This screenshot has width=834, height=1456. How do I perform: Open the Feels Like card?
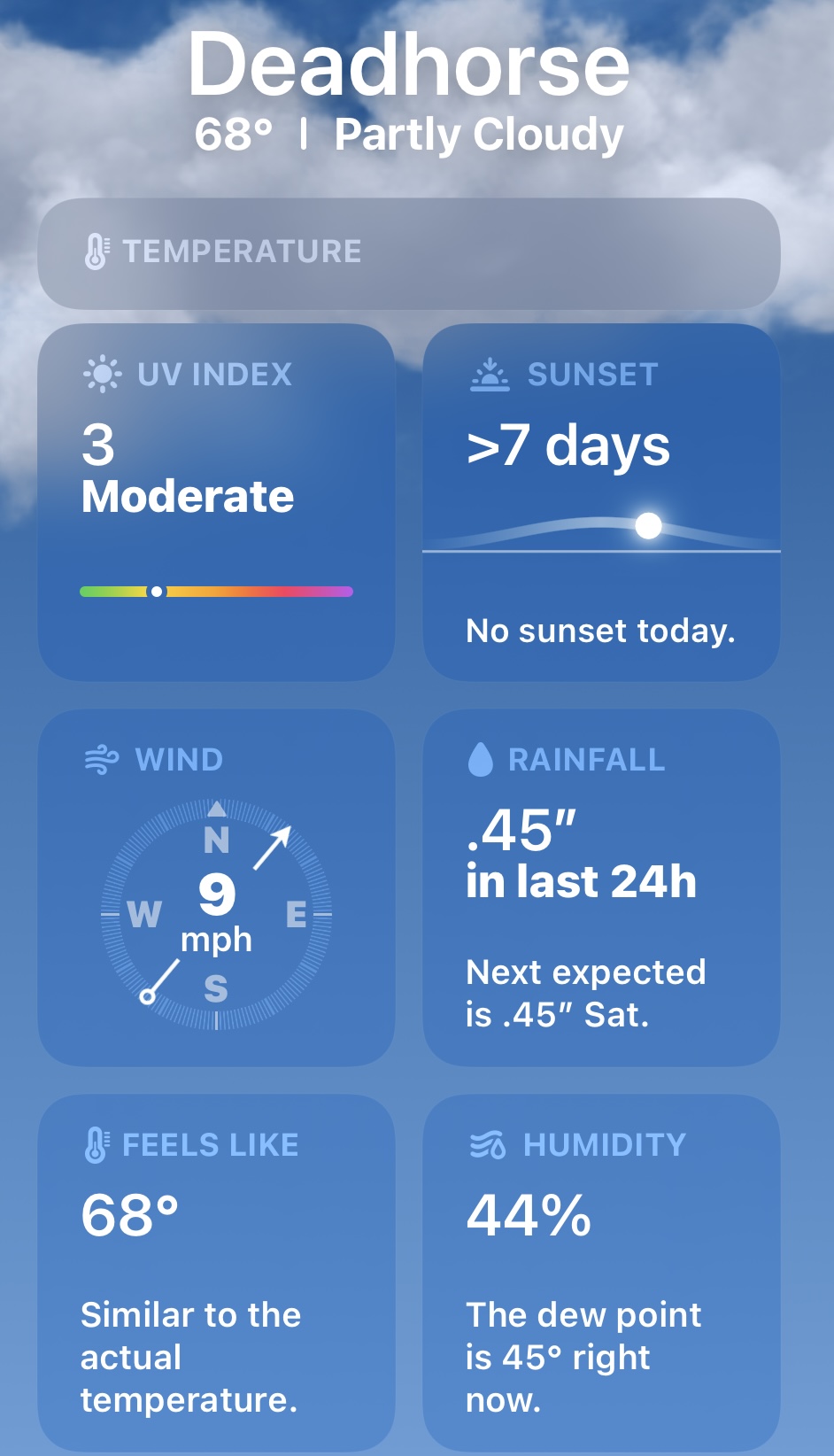(x=216, y=1272)
